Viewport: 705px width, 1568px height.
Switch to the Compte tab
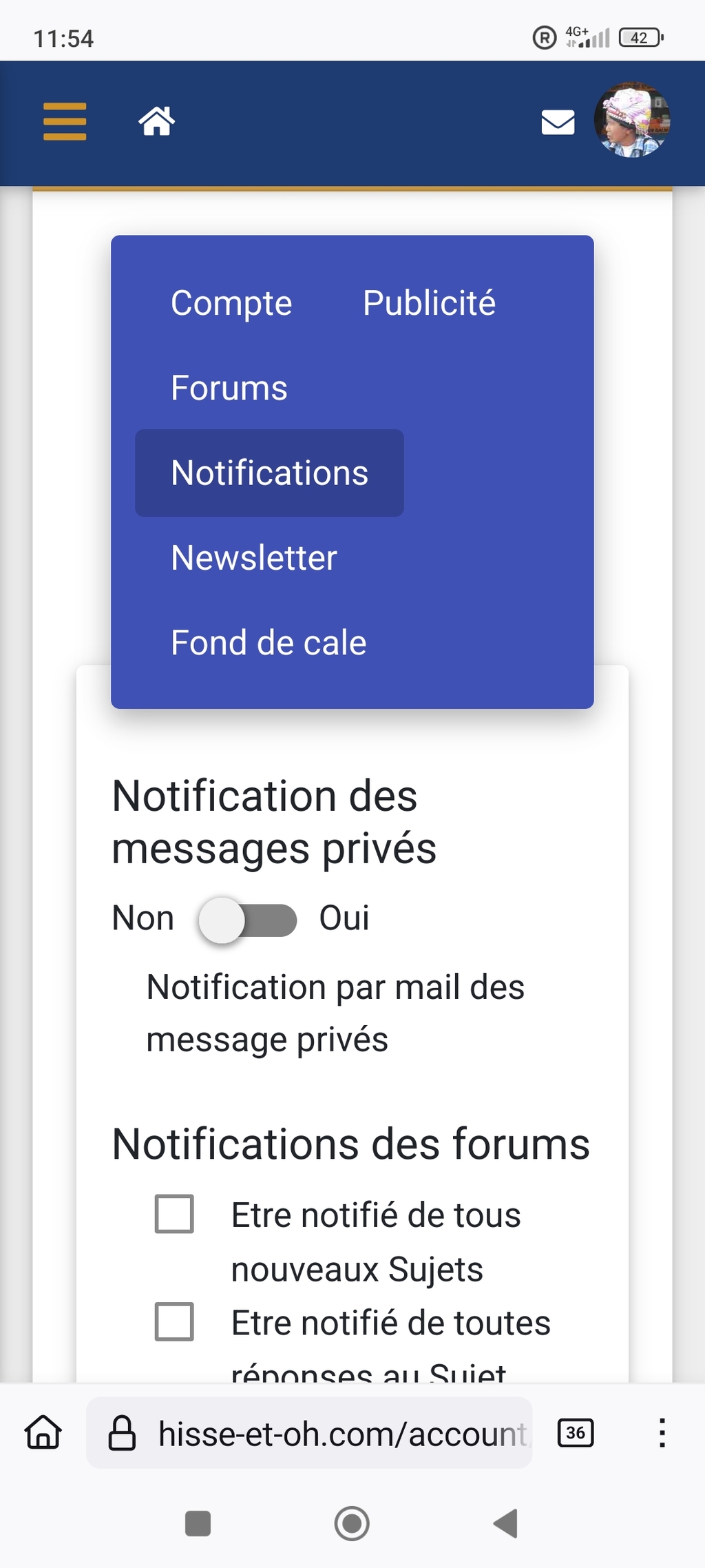(231, 303)
